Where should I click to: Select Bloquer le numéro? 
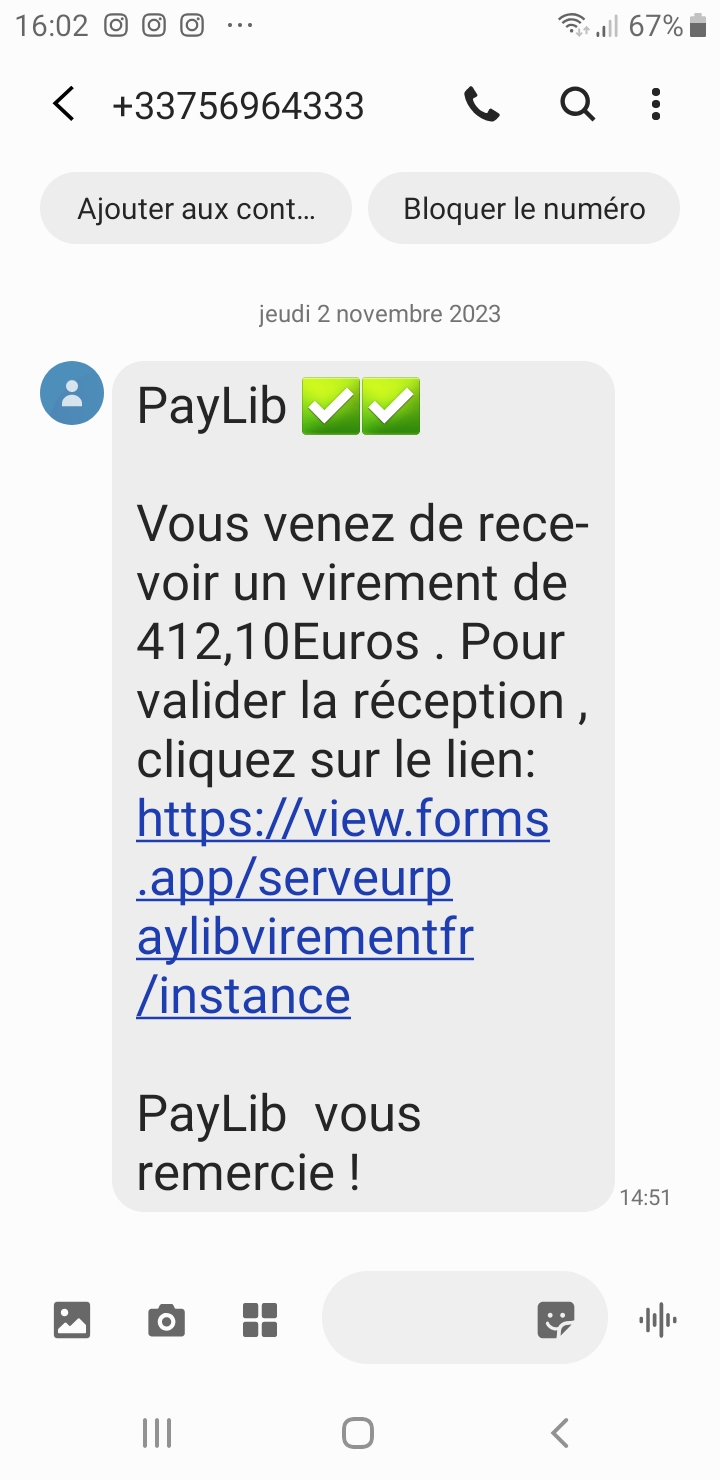click(x=524, y=208)
